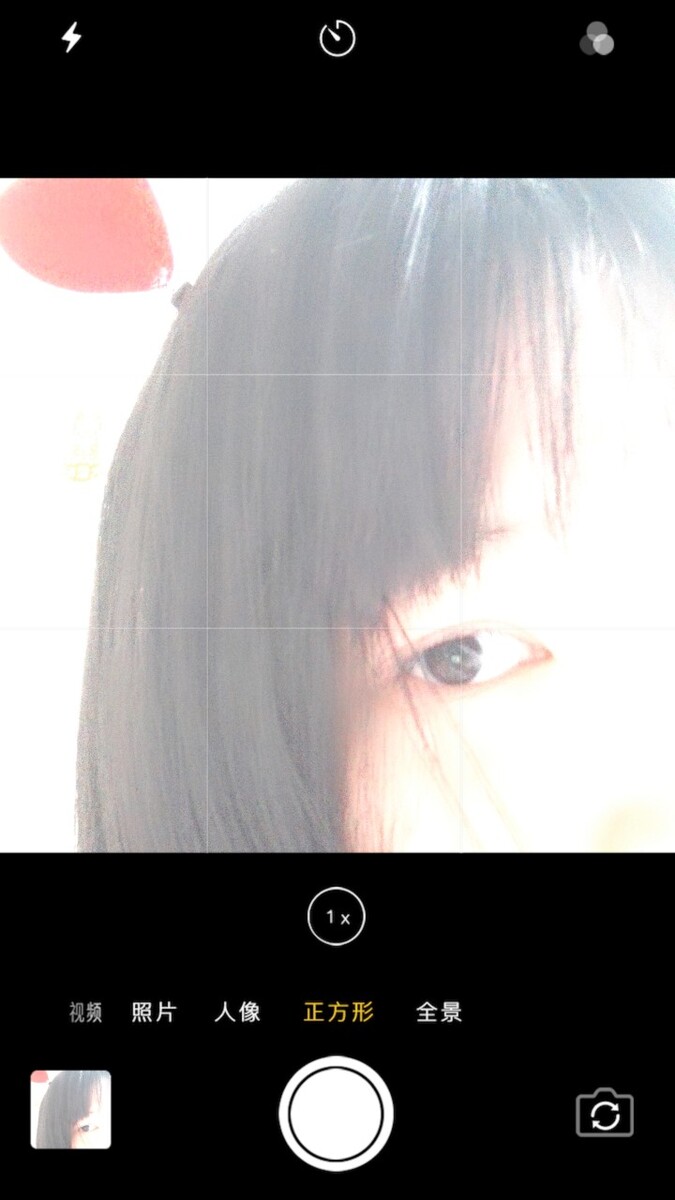
Task: Open the color filters icon
Action: (597, 39)
